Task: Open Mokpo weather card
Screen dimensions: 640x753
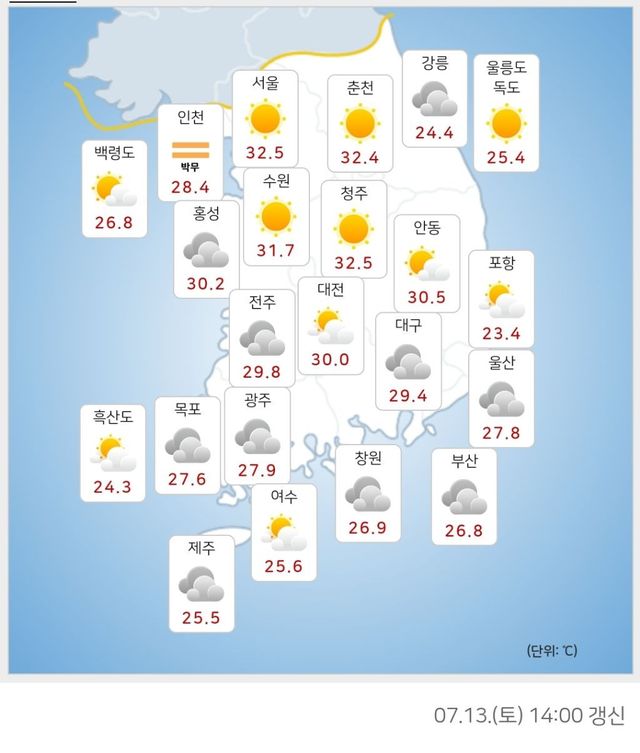Action: (187, 443)
